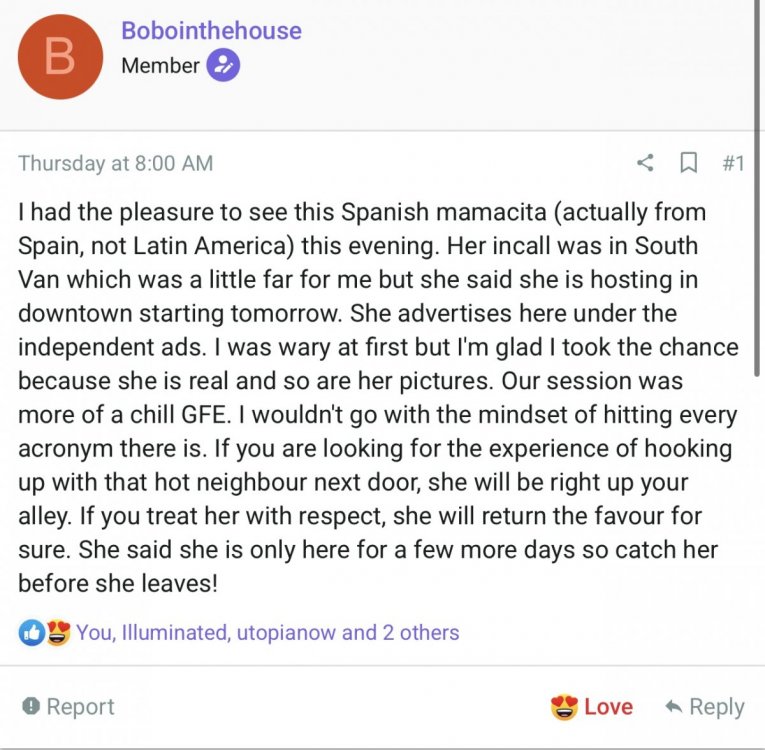Image resolution: width=765 pixels, height=750 pixels.
Task: Open the Bobointhehouse username link
Action: pyautogui.click(x=211, y=30)
